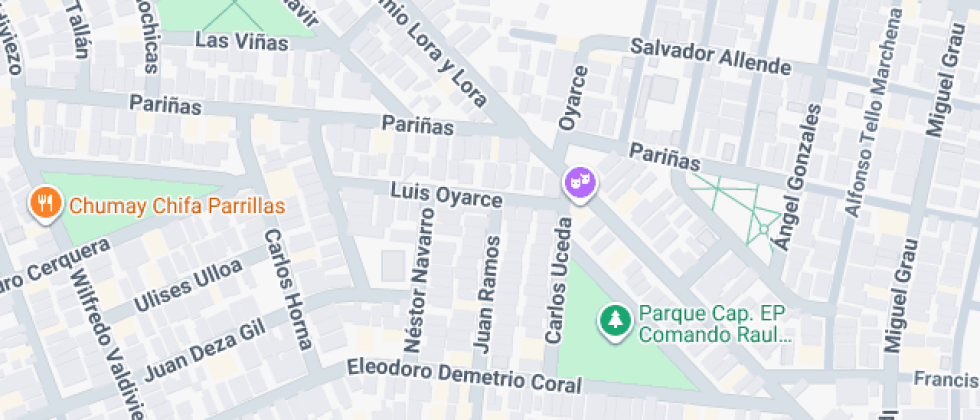Open the Chumay Chifa Parrillas restaurant marker
Screen dimensions: 980x420
pos(42,205)
